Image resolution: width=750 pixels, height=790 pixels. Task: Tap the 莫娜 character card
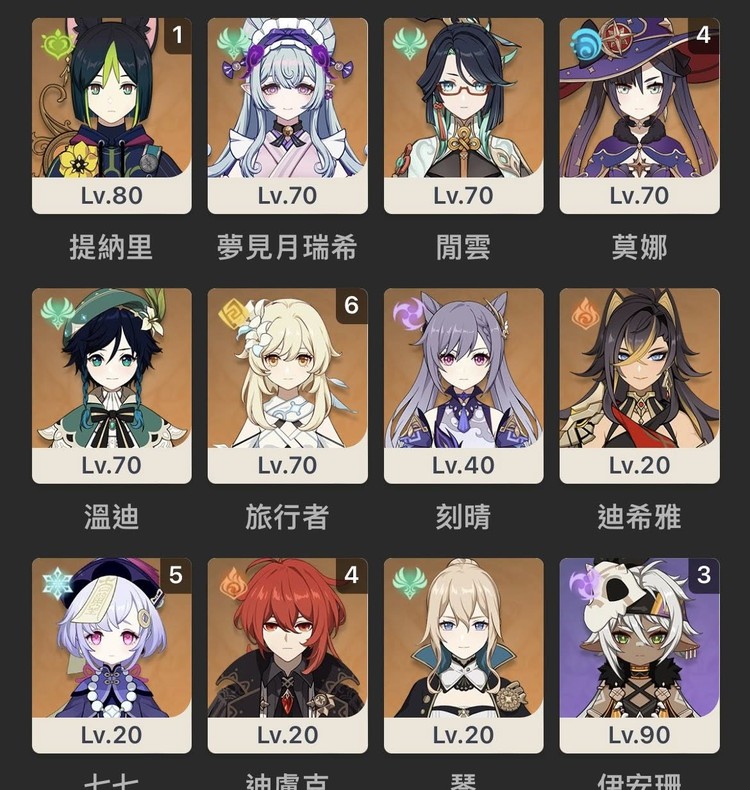pos(639,115)
